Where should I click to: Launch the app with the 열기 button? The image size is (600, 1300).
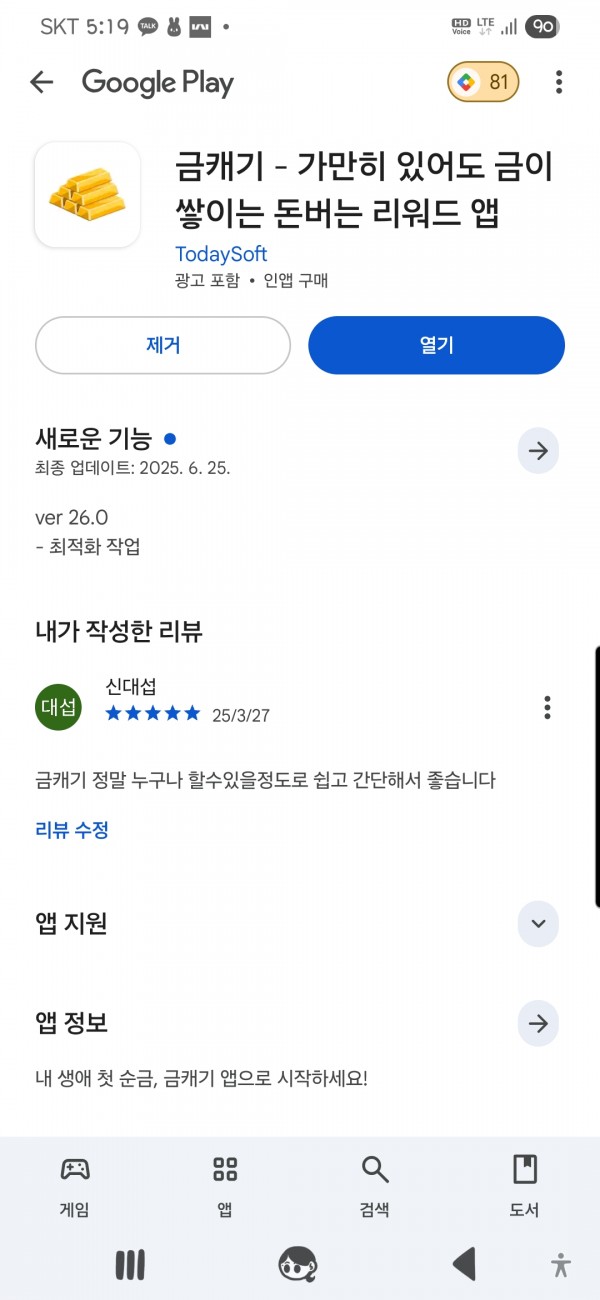(x=436, y=345)
